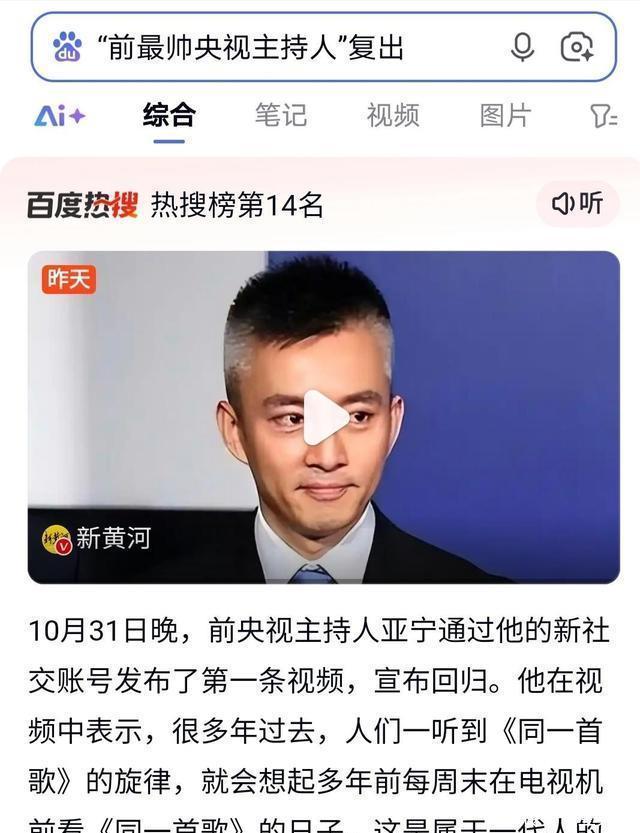Open camera image search icon
The image size is (640, 833).
[x=577, y=47]
